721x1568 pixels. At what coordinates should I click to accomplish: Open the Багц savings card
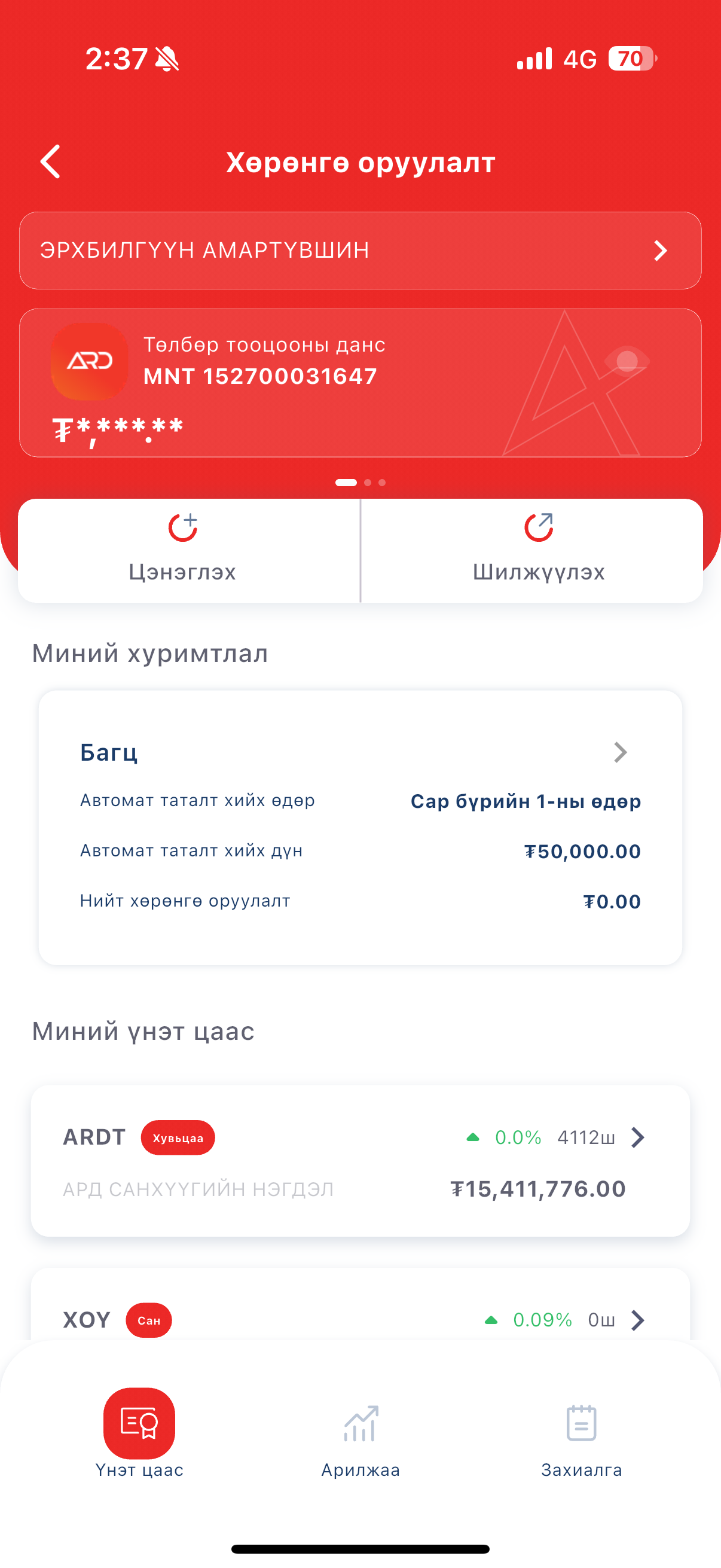(x=360, y=827)
